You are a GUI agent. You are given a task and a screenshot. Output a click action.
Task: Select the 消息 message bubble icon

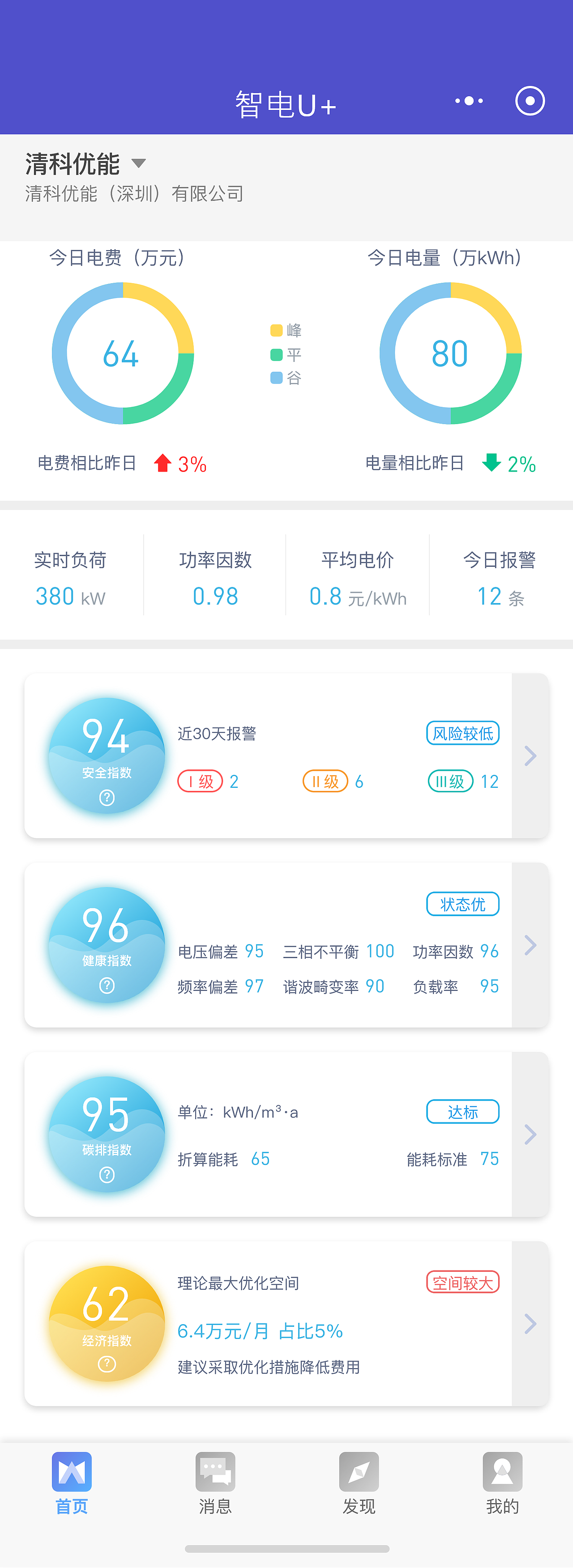[x=215, y=1479]
